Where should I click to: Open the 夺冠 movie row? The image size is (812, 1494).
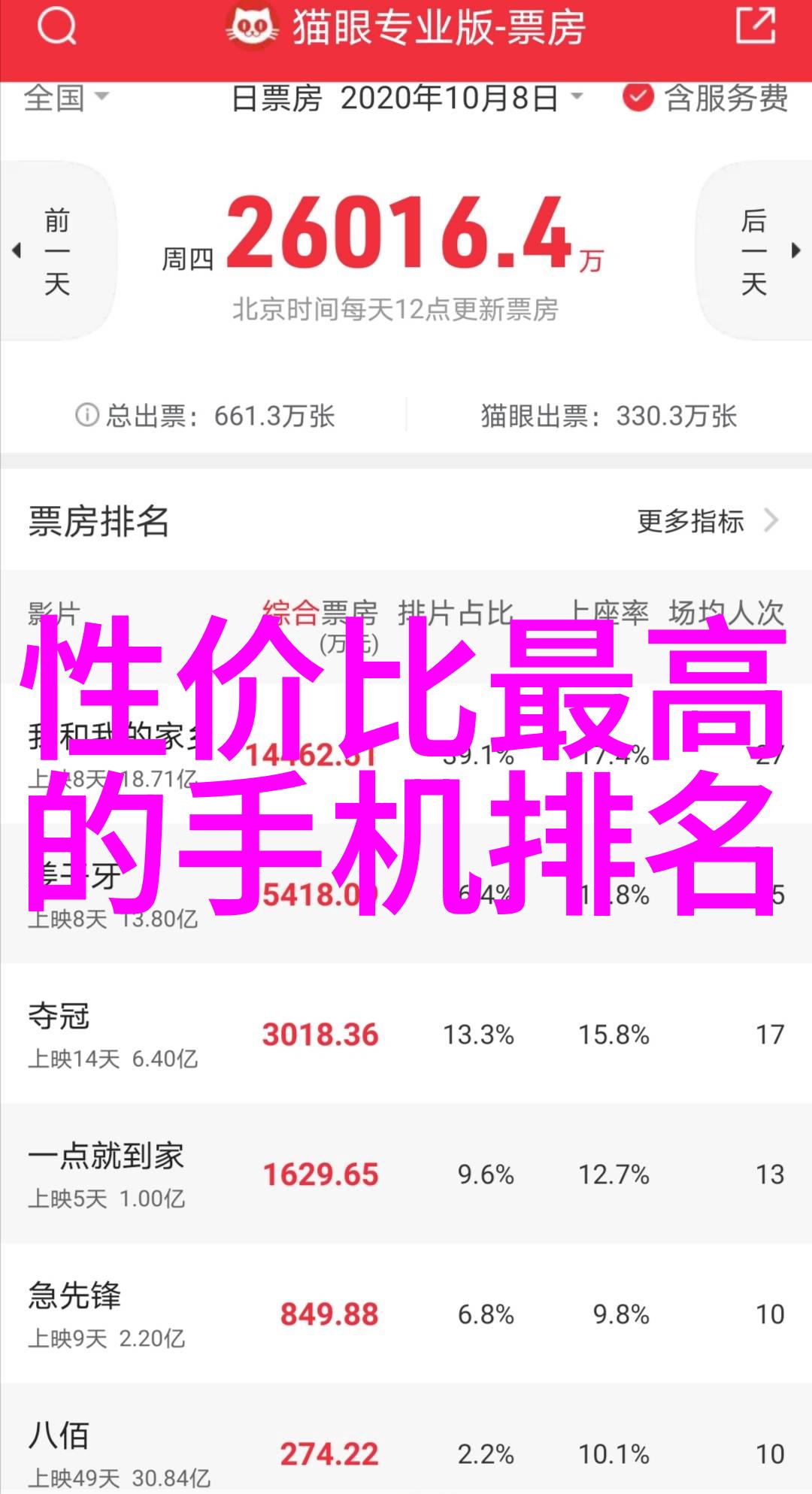[x=406, y=1034]
